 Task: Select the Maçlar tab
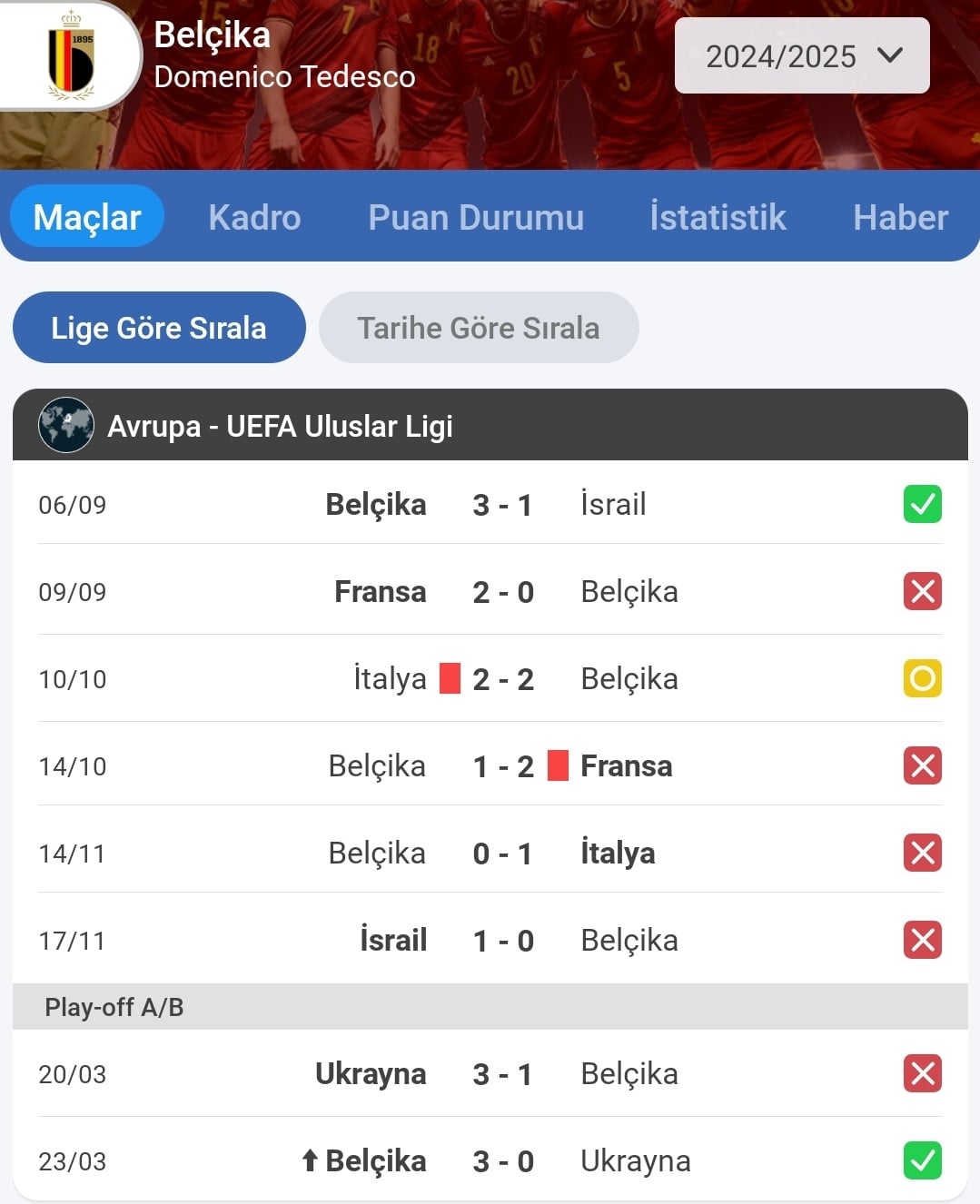pos(87,218)
